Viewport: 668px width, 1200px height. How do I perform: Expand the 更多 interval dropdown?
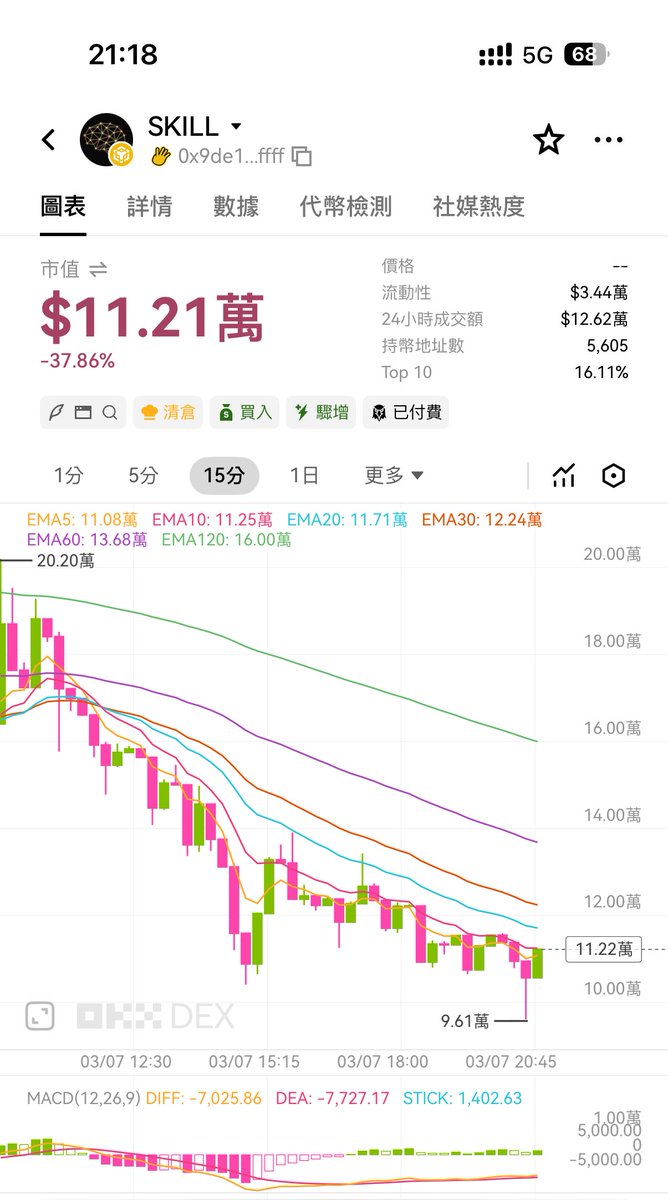[394, 476]
